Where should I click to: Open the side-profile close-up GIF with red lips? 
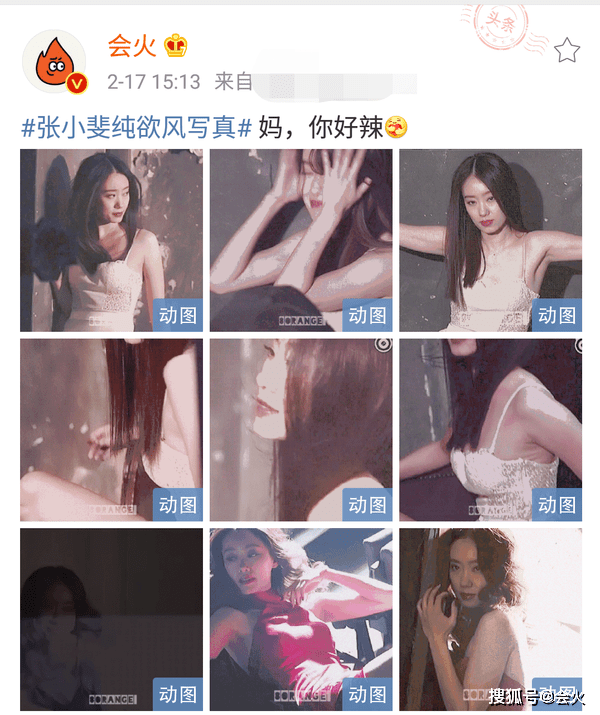pos(300,429)
